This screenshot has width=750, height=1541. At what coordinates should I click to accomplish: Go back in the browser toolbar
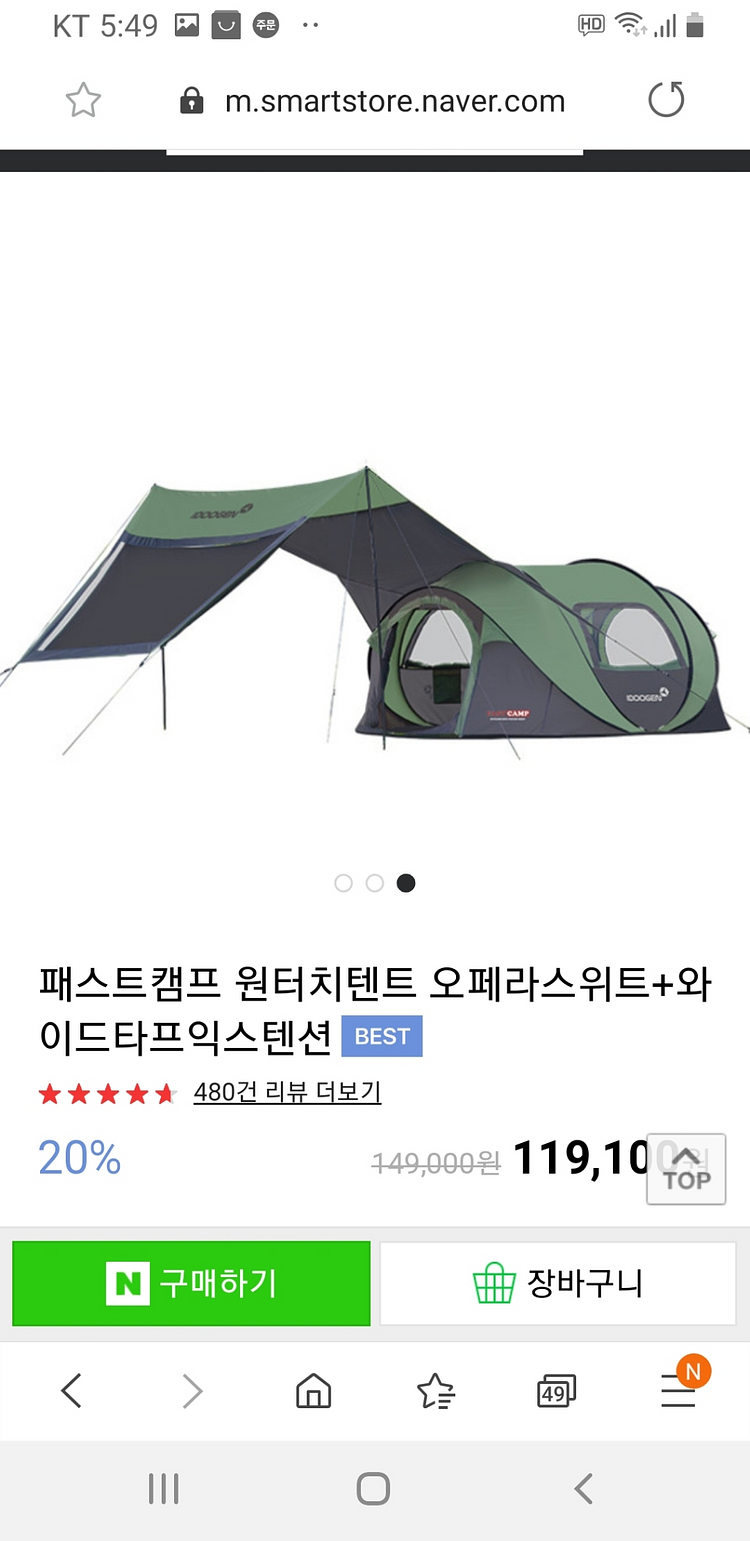(x=71, y=1390)
